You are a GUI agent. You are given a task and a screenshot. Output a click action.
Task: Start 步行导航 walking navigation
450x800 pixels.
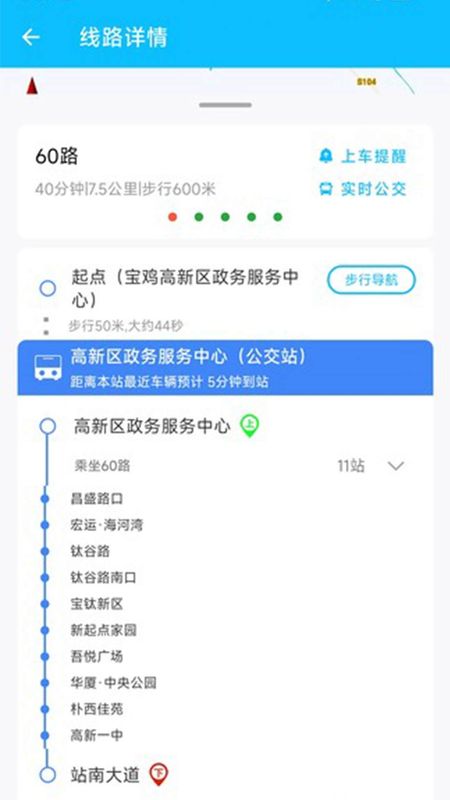[371, 280]
